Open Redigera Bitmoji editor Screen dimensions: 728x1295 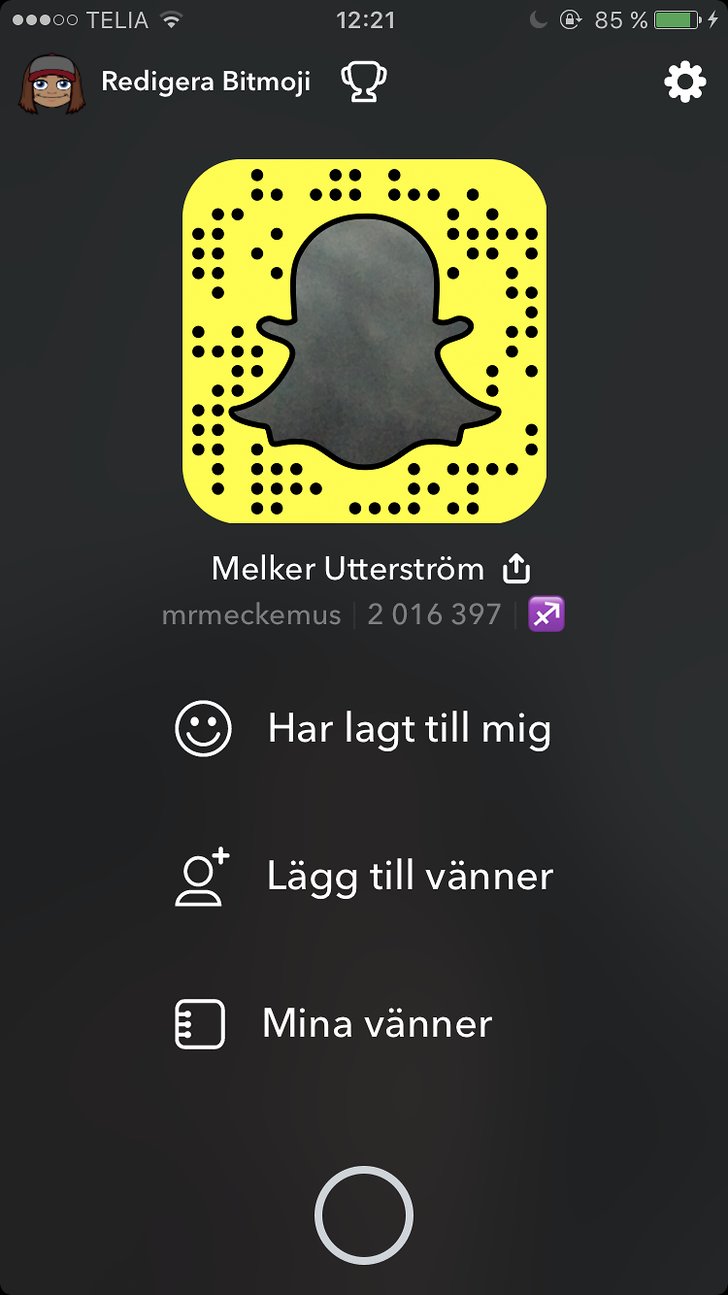tap(205, 82)
